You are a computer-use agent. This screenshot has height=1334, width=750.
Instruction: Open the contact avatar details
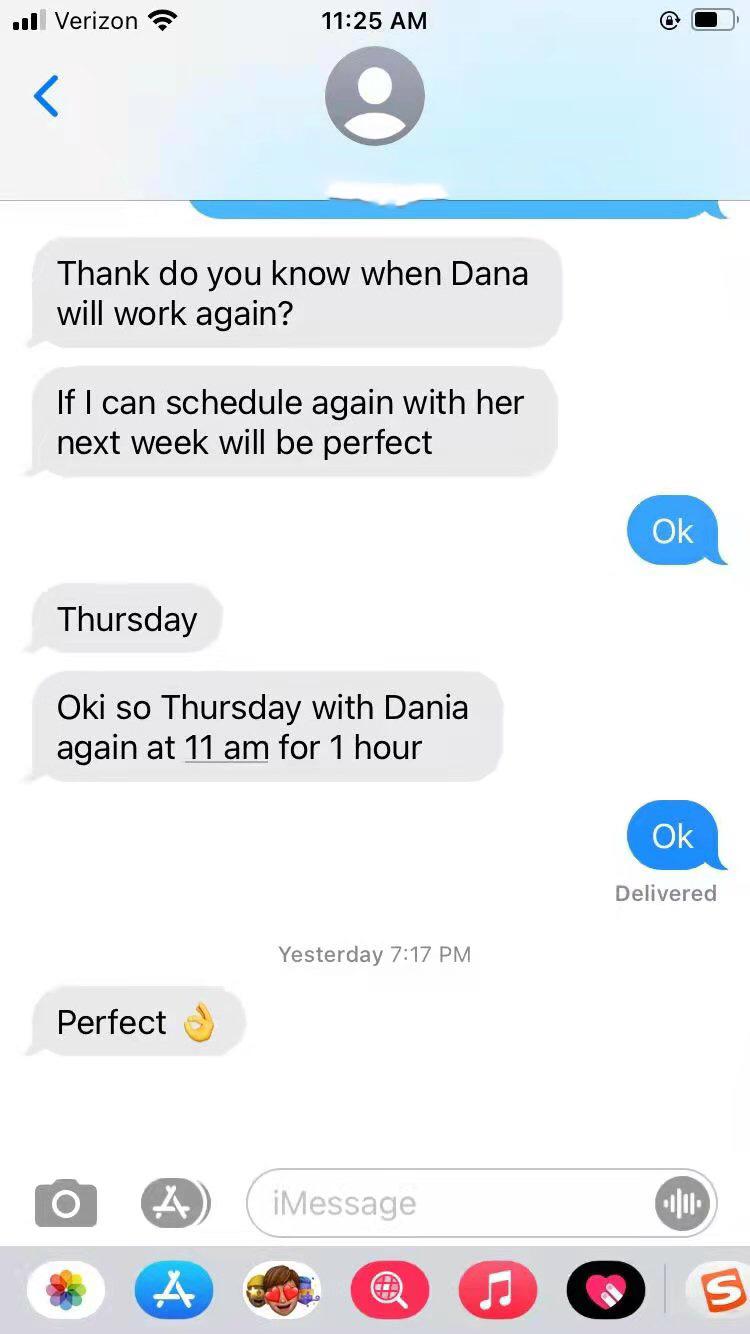(x=374, y=96)
